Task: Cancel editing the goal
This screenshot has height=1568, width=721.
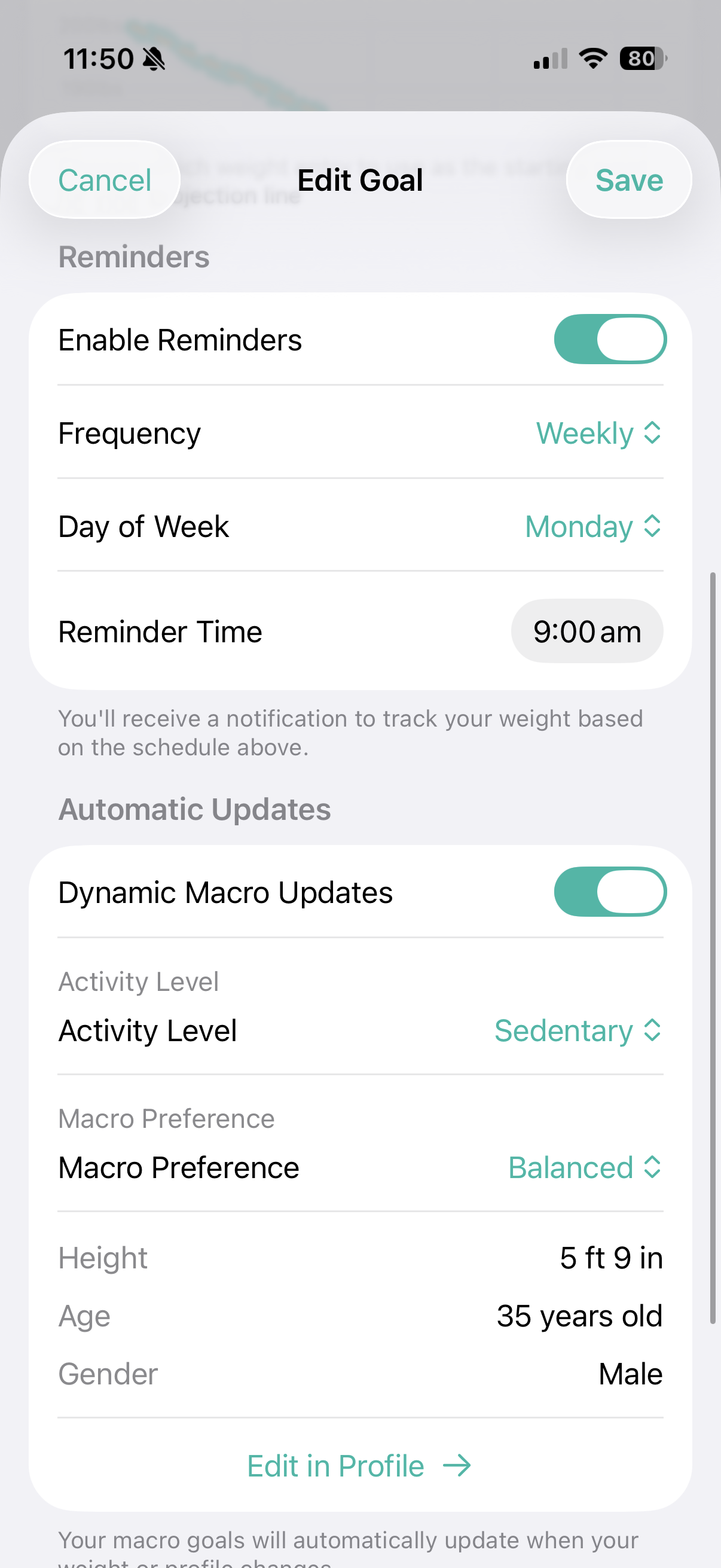Action: 104,179
